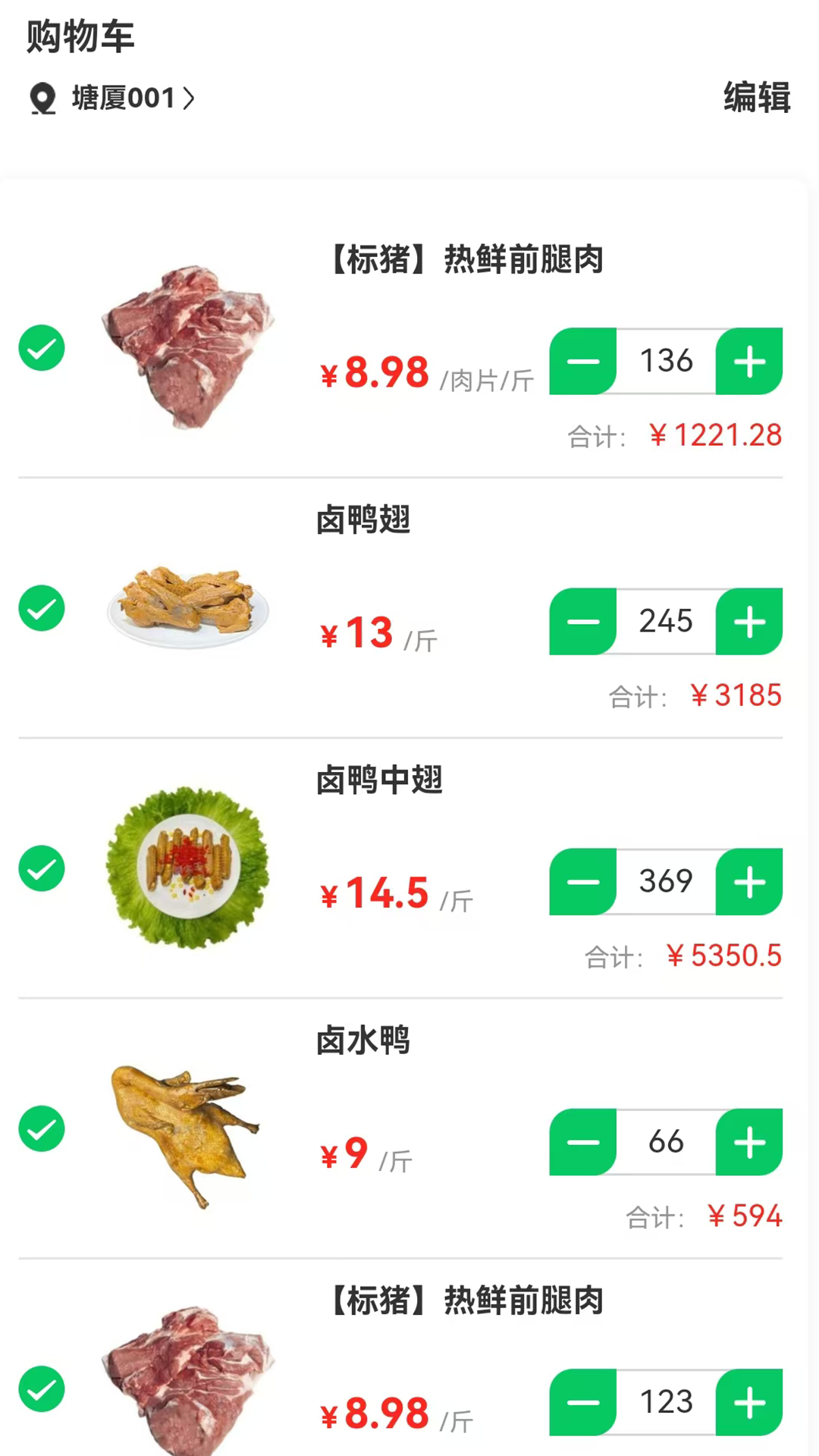Tap the plus icon for 【标猪】热鲜前腿肉
Image resolution: width=819 pixels, height=1456 pixels.
749,362
